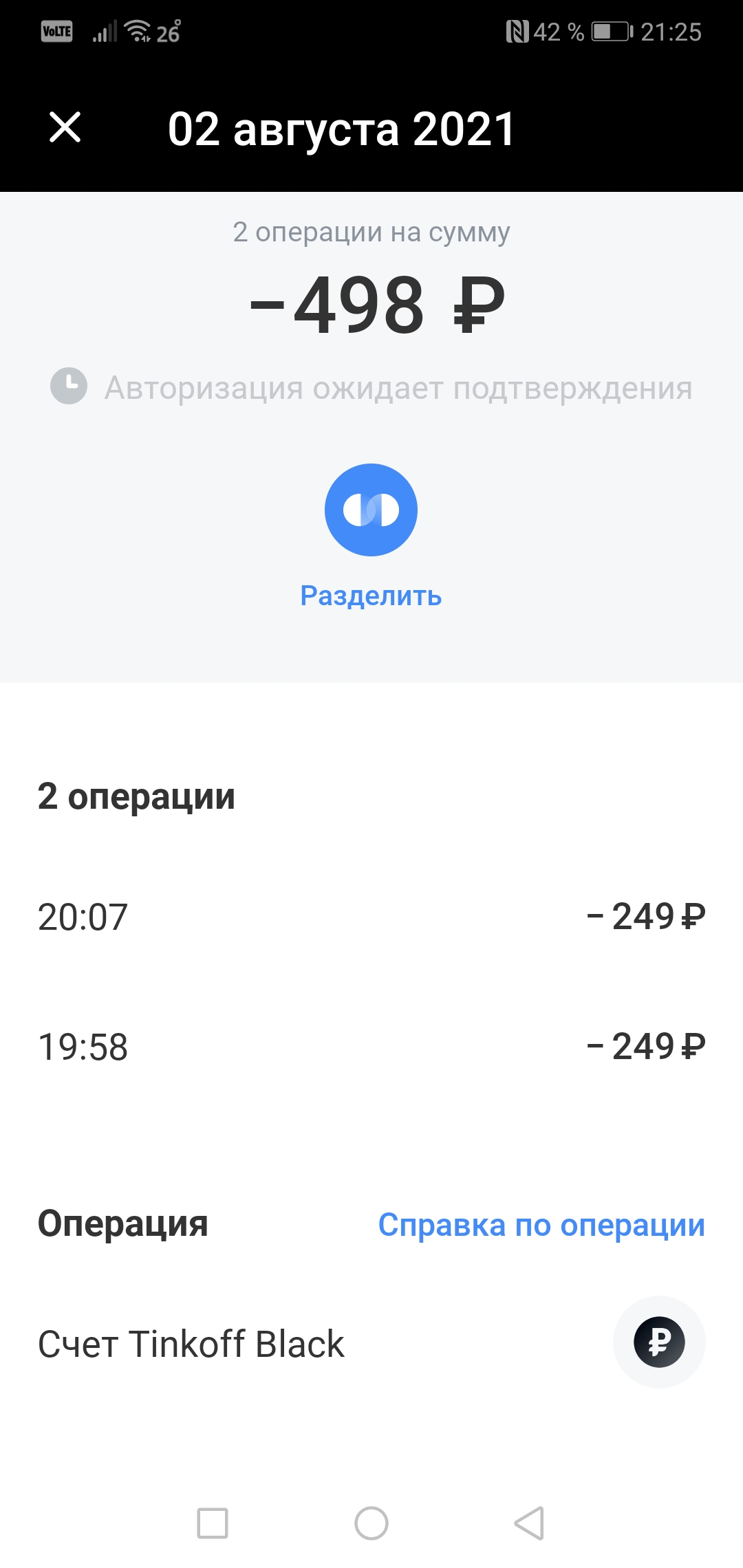Go to the system home screen

[371, 1523]
